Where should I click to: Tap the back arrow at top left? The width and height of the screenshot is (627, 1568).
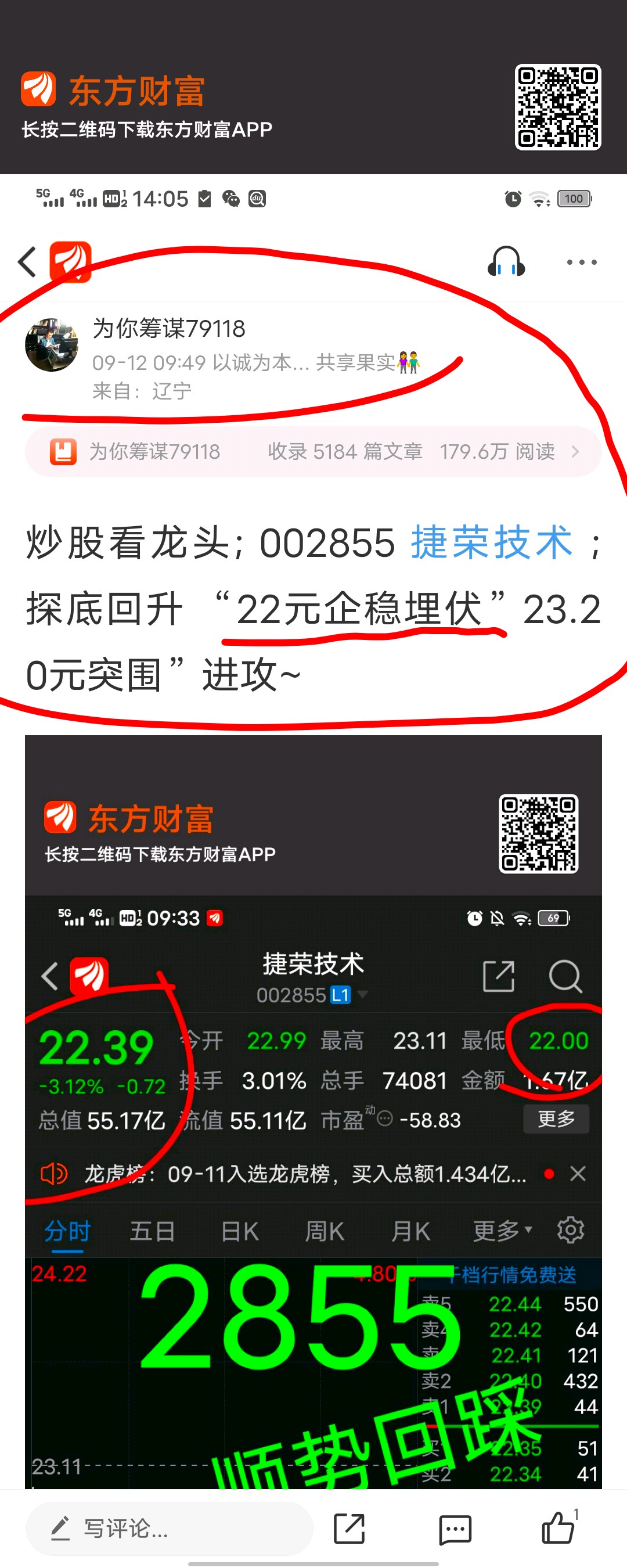(27, 262)
